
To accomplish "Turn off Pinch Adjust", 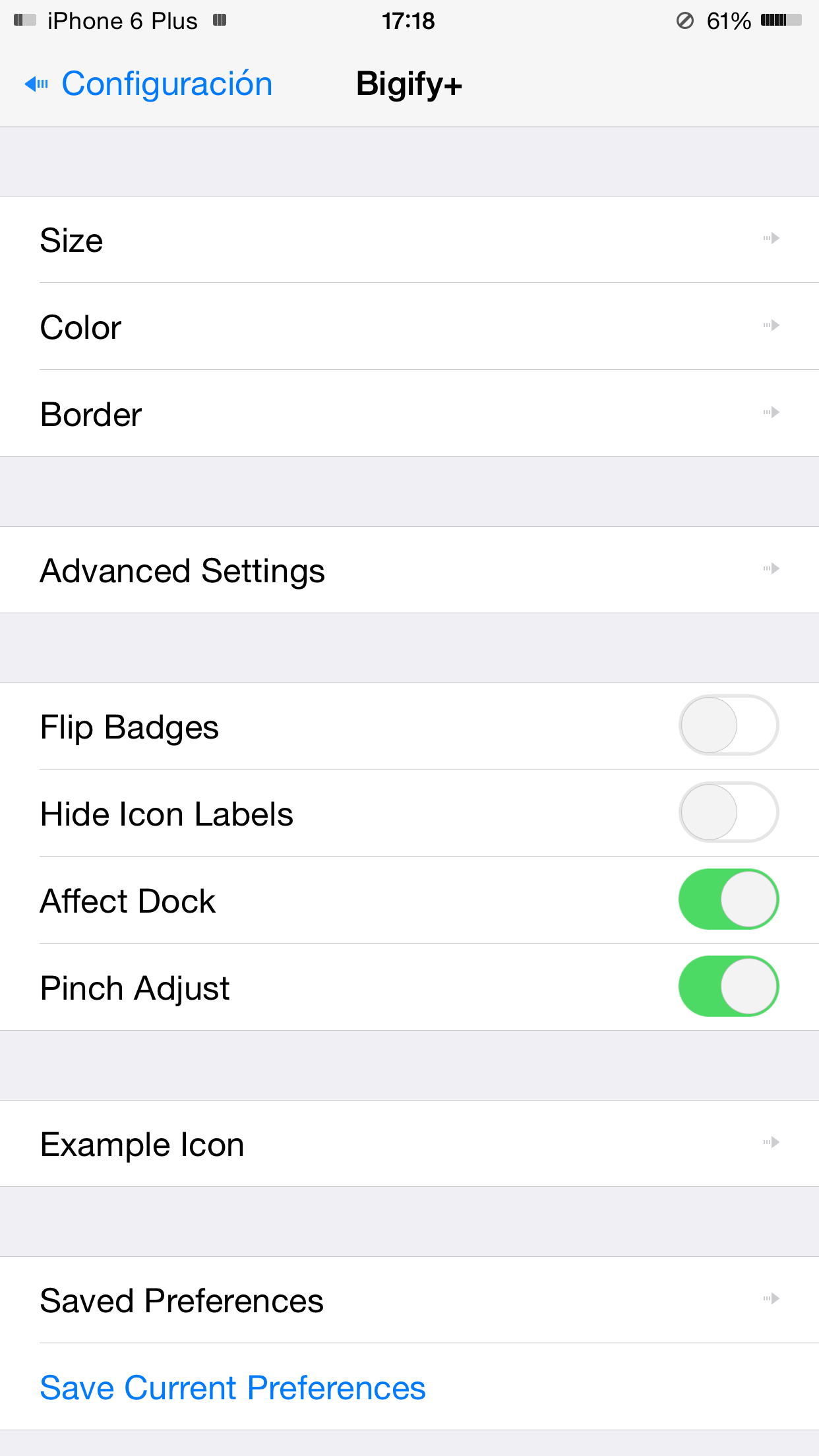I will coord(728,986).
